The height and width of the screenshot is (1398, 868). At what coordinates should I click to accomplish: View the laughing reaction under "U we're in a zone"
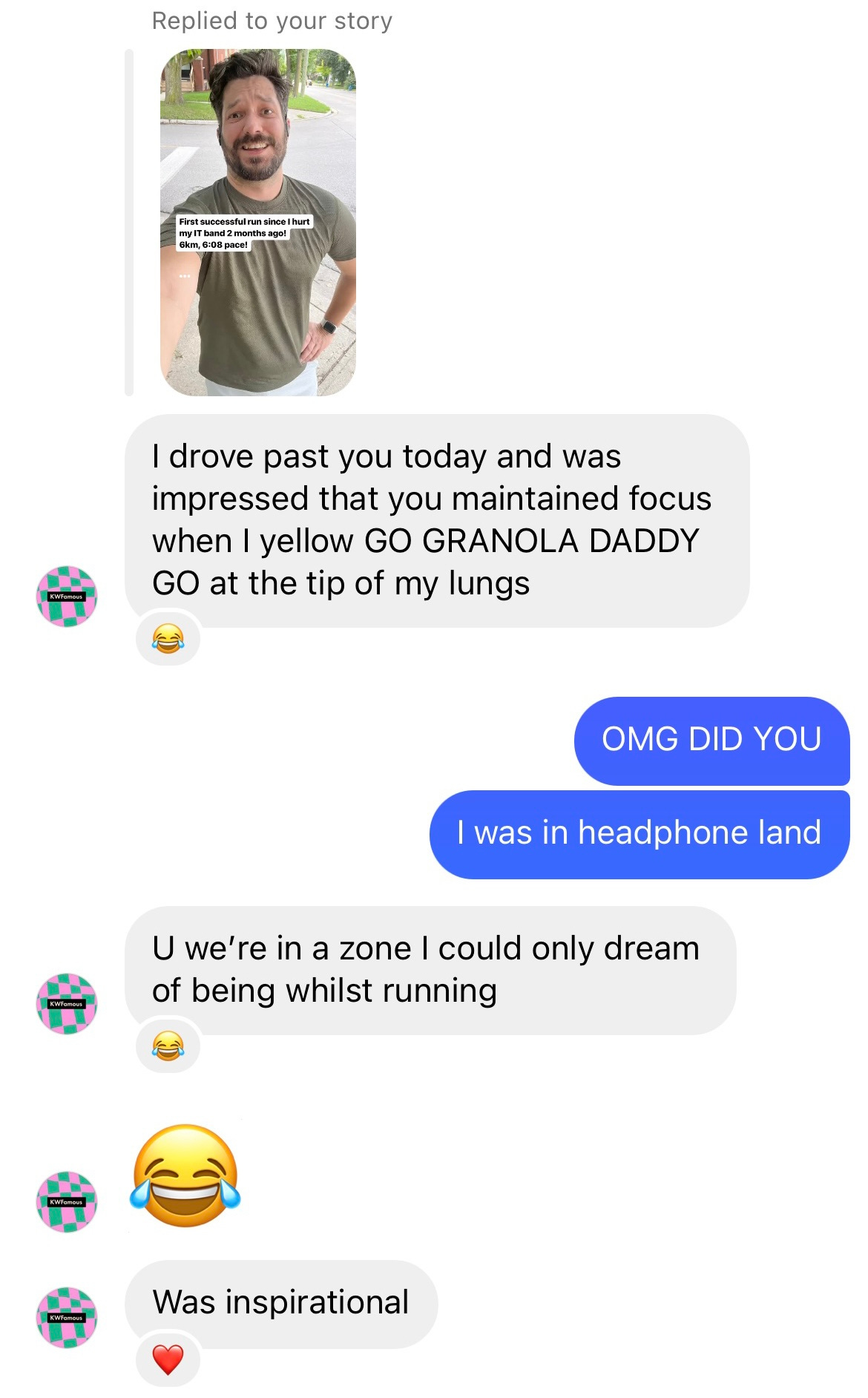(168, 1046)
